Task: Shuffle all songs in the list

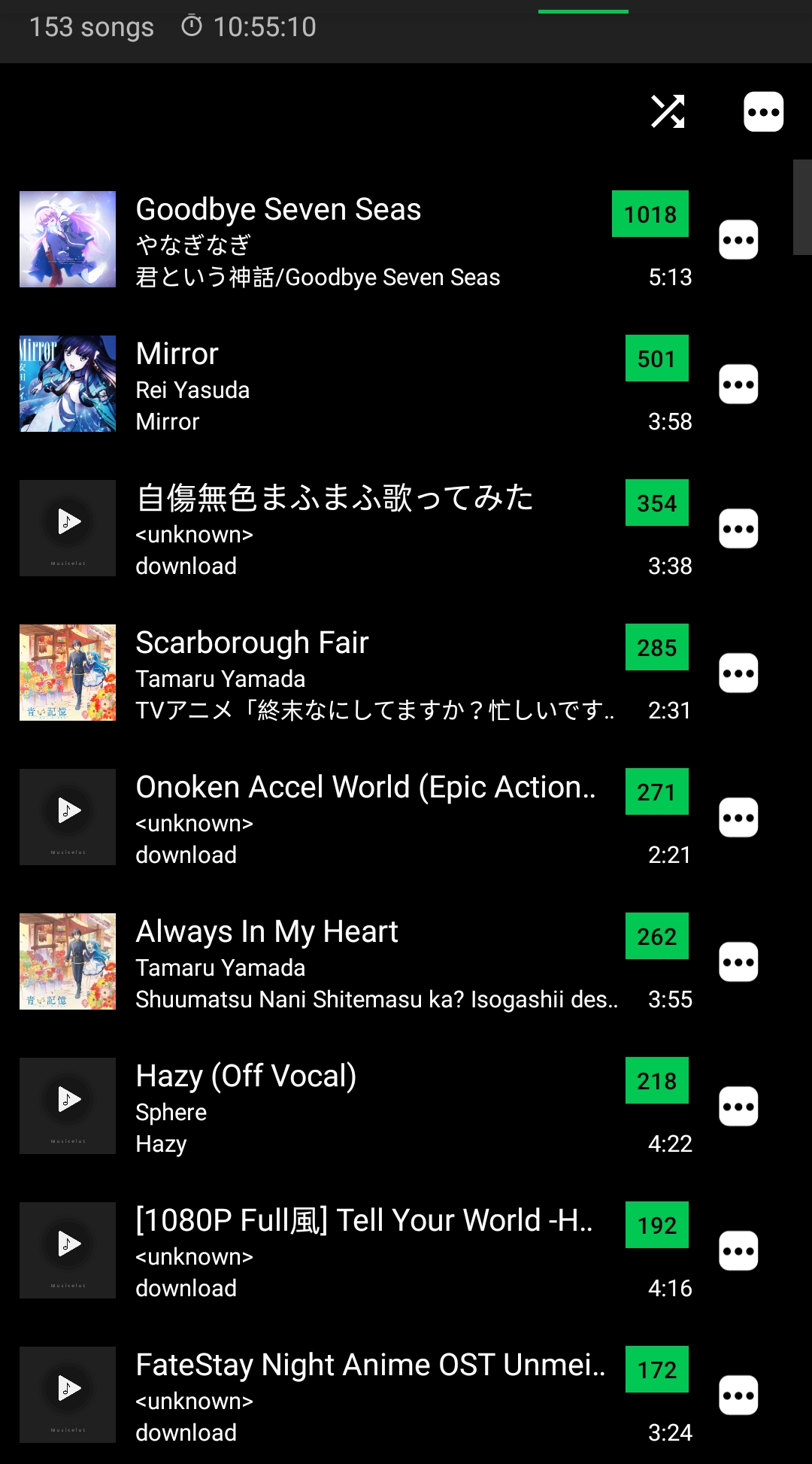Action: pos(668,112)
